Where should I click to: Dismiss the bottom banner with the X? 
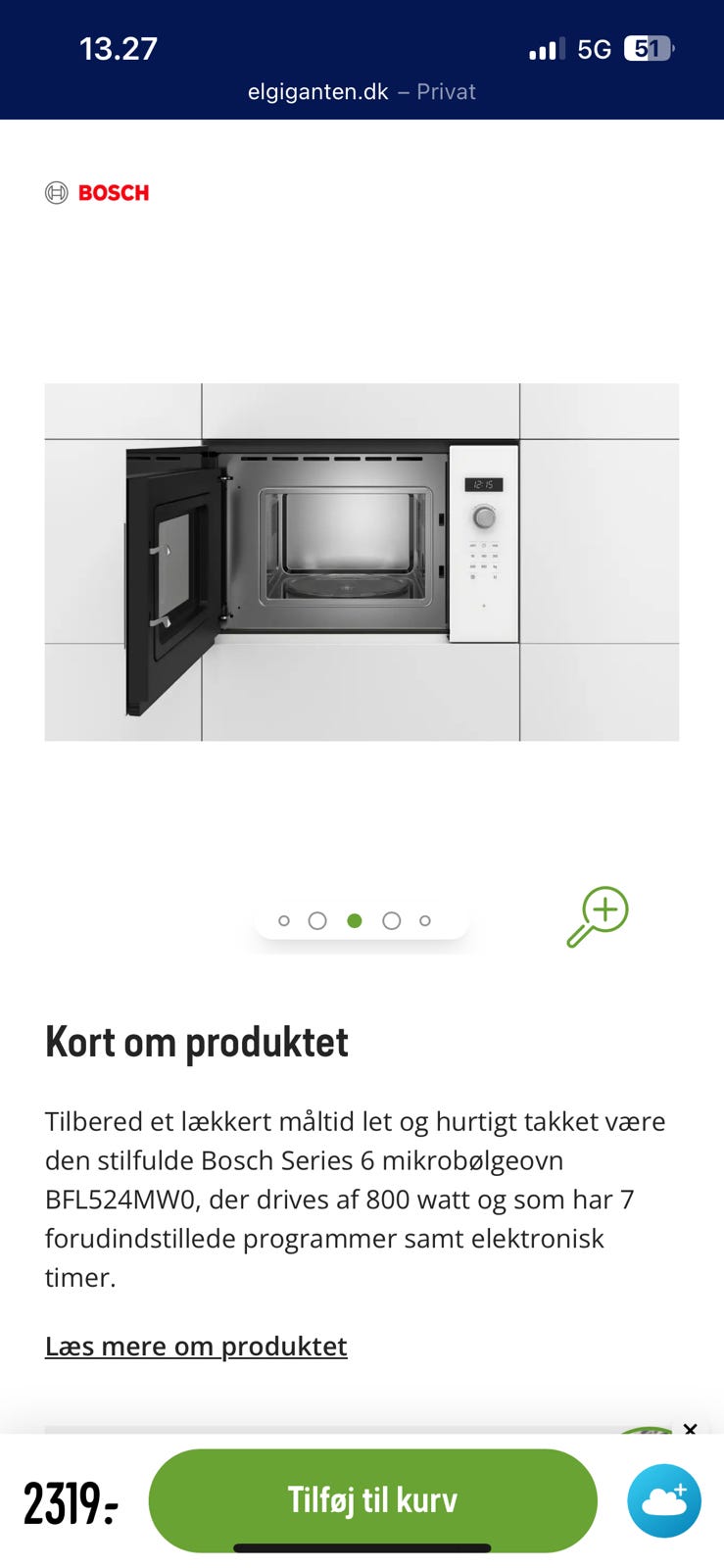coord(691,1429)
